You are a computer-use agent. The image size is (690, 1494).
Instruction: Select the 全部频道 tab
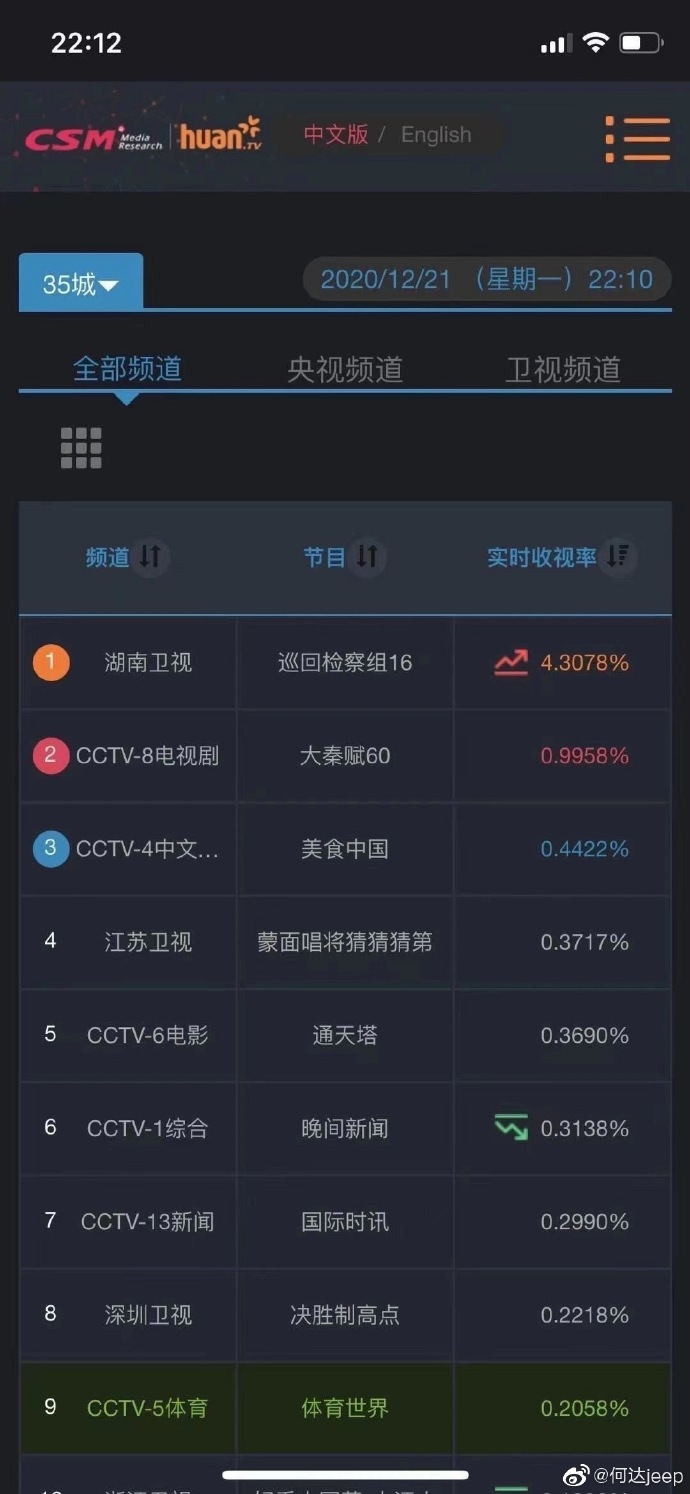coord(127,369)
